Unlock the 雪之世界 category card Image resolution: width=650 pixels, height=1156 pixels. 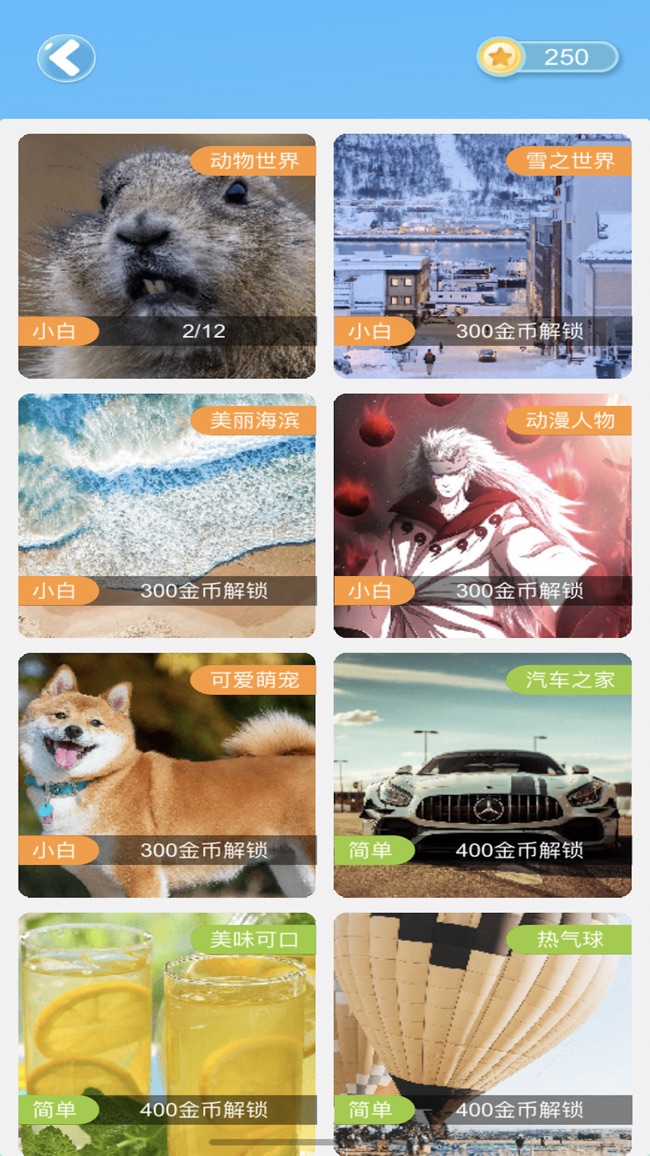tap(482, 256)
